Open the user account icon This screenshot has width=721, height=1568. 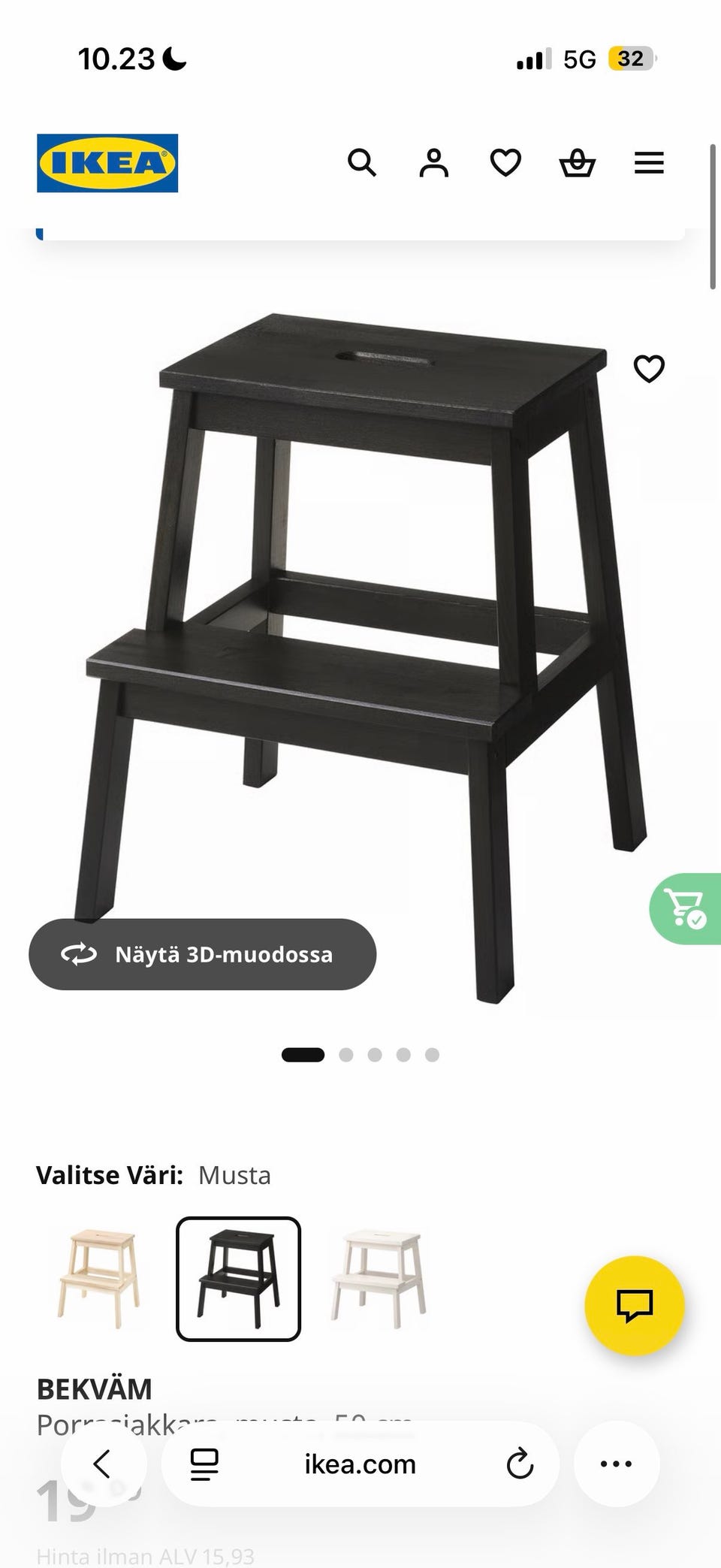coord(433,162)
